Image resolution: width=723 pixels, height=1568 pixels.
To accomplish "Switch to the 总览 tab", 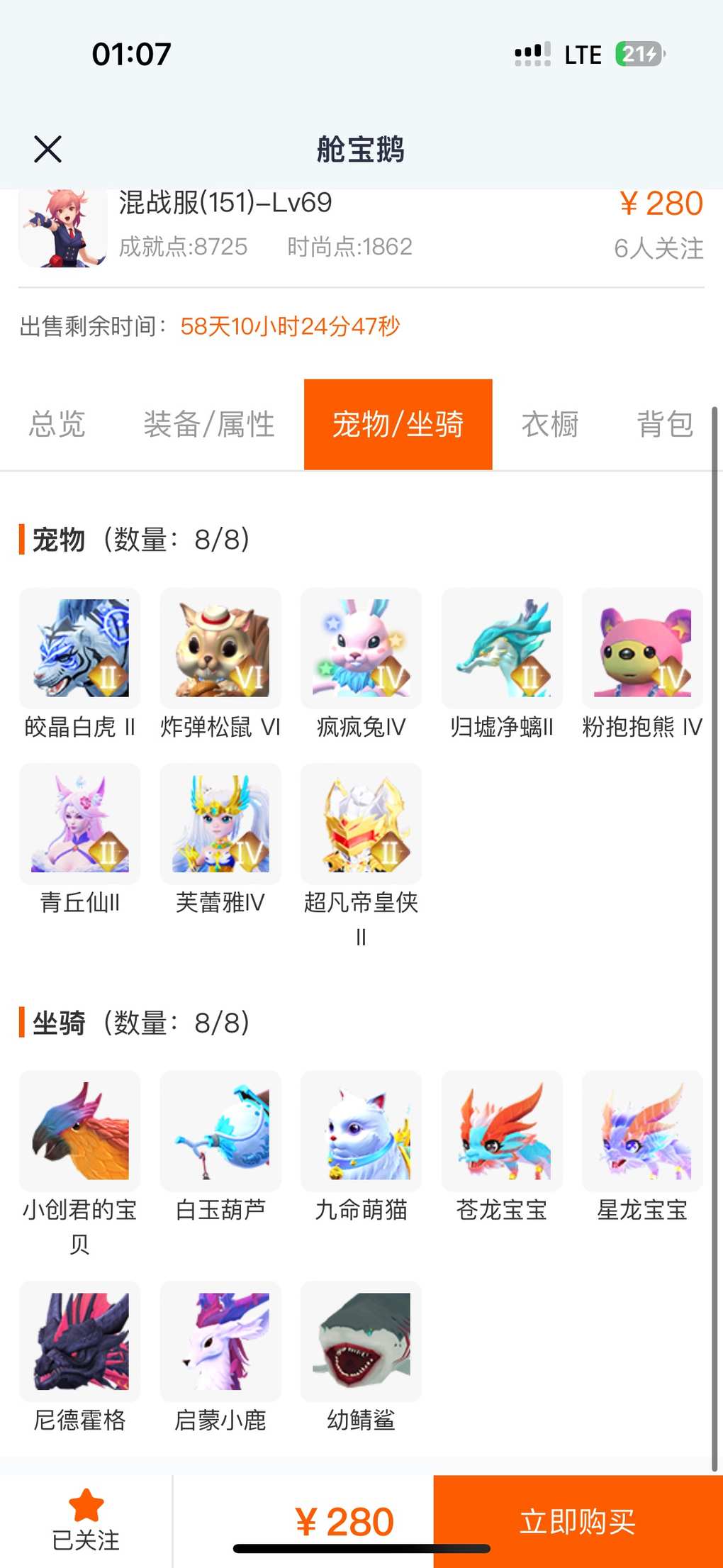I will [57, 424].
